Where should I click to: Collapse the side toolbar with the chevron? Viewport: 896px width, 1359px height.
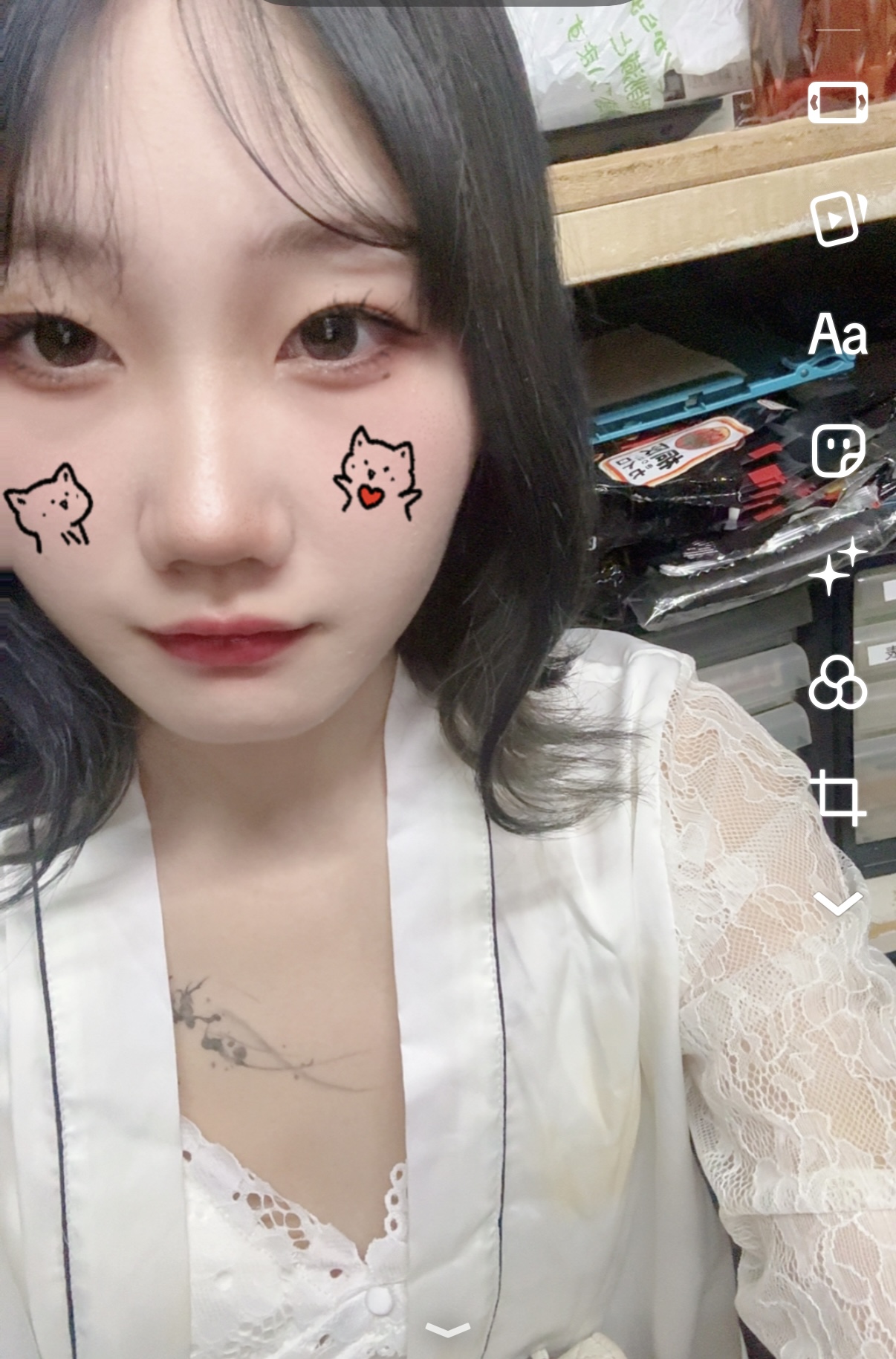pos(838,904)
